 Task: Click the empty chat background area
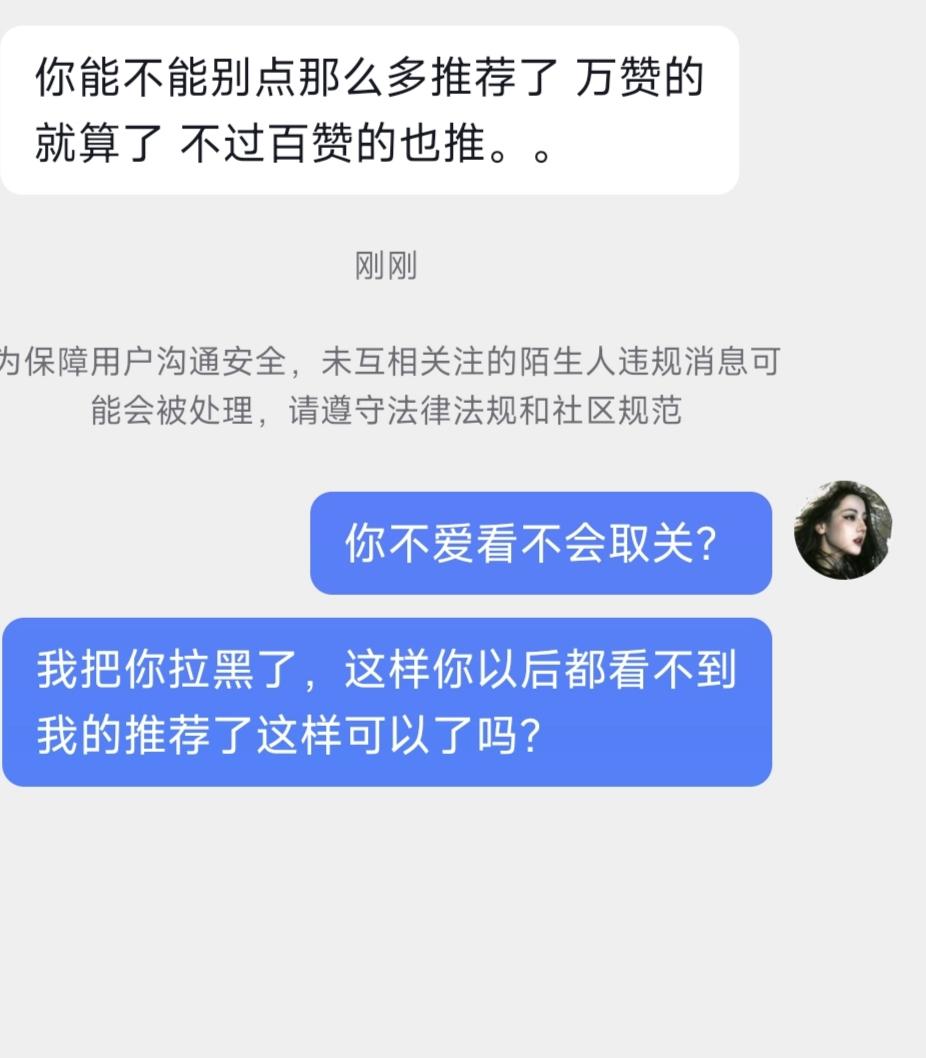pos(463,920)
